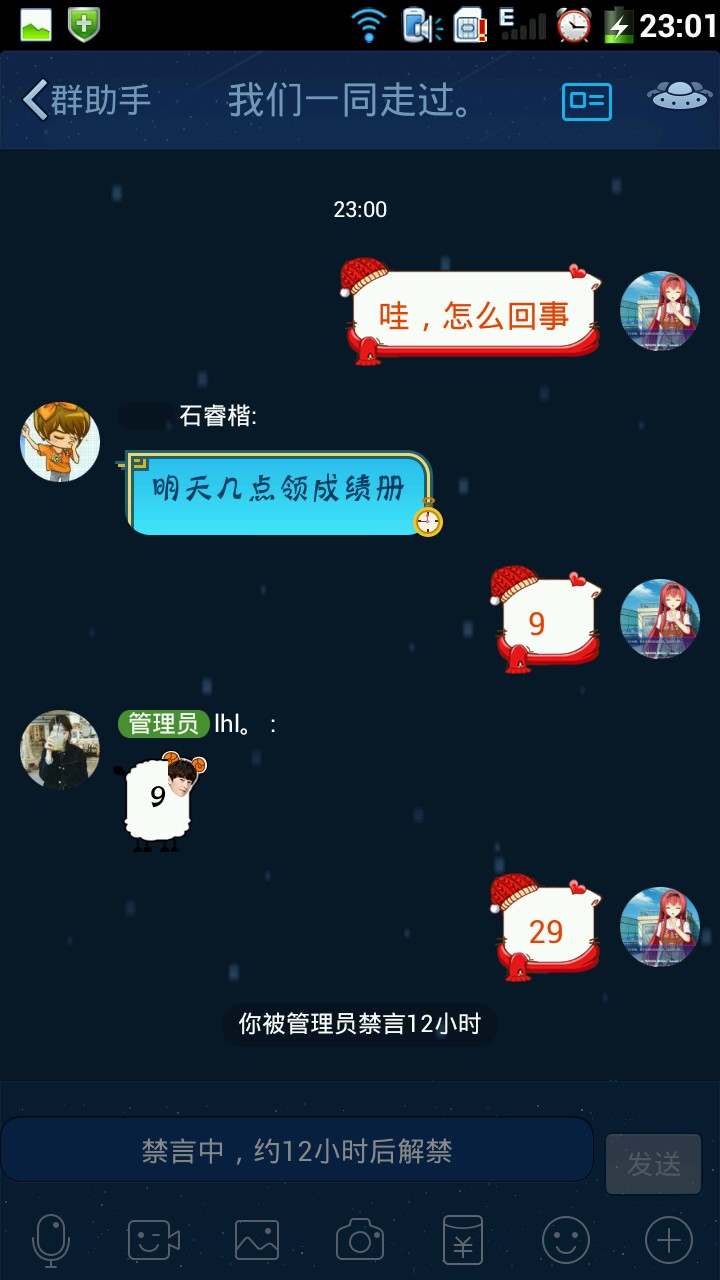The height and width of the screenshot is (1280, 720).
Task: Open 石睿楷's profile avatar
Action: [60, 441]
